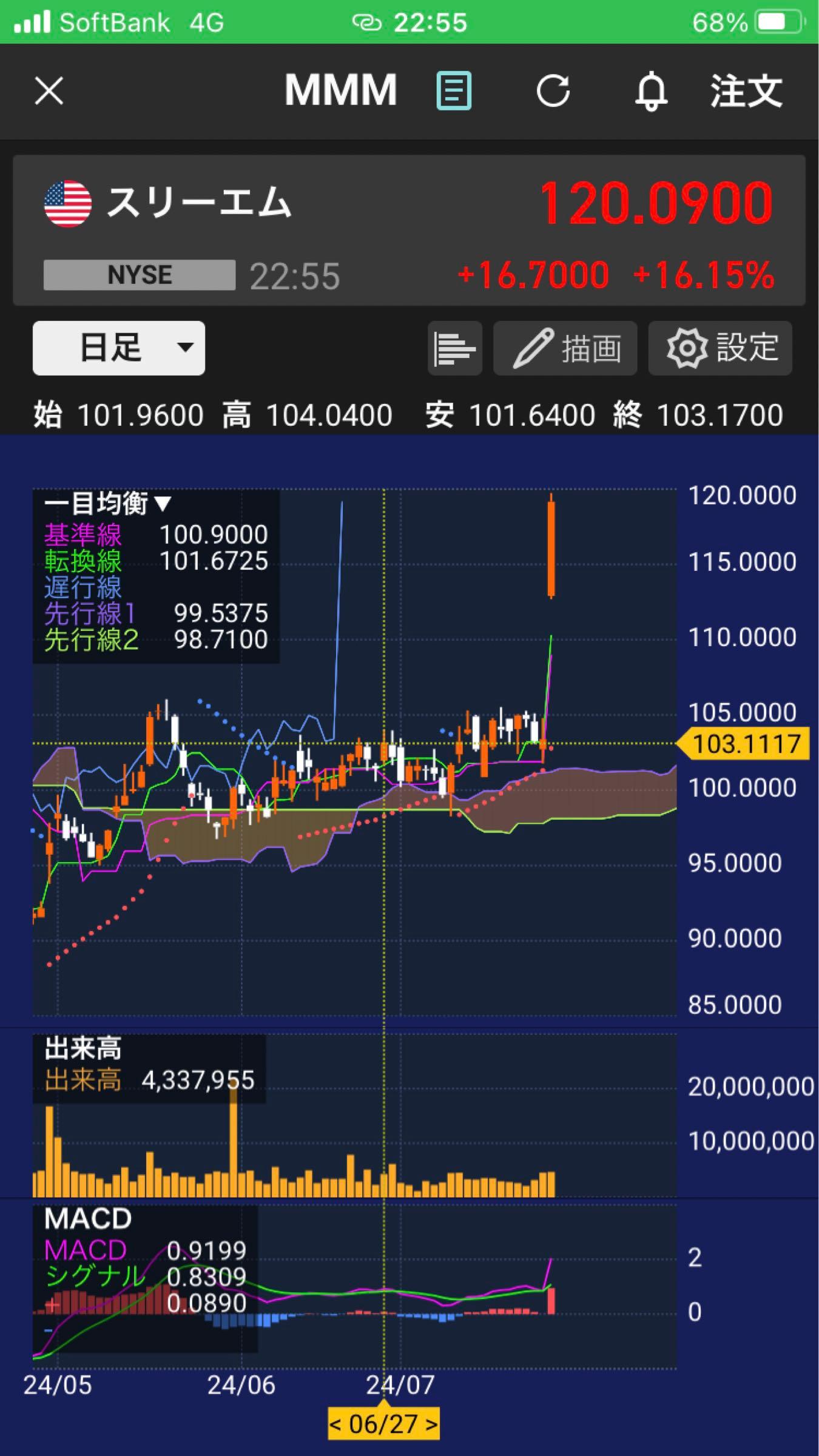Open the 日足 timeframe dropdown
819x1456 pixels.
119,348
